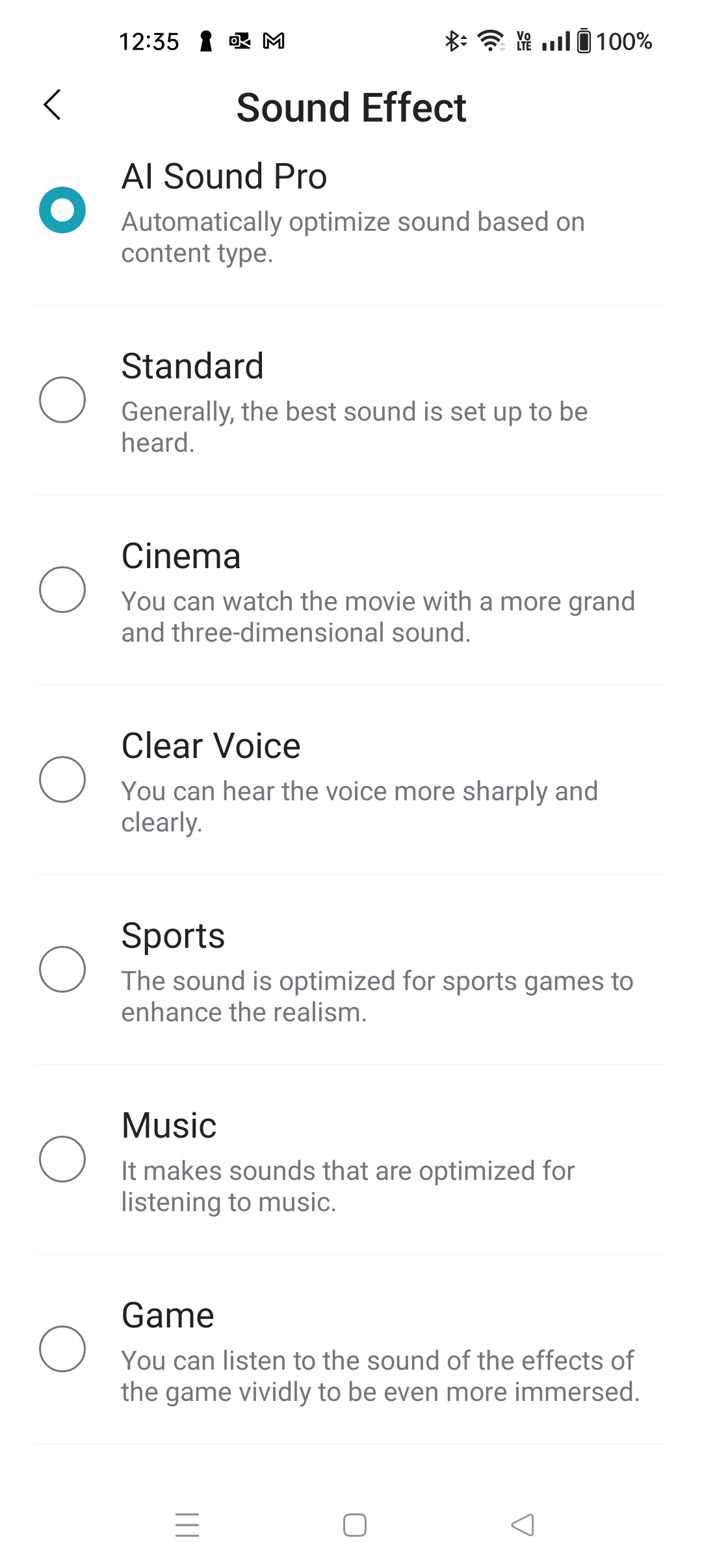The image size is (702, 1568).
Task: Open recent apps from navigation bar
Action: pos(187,1524)
